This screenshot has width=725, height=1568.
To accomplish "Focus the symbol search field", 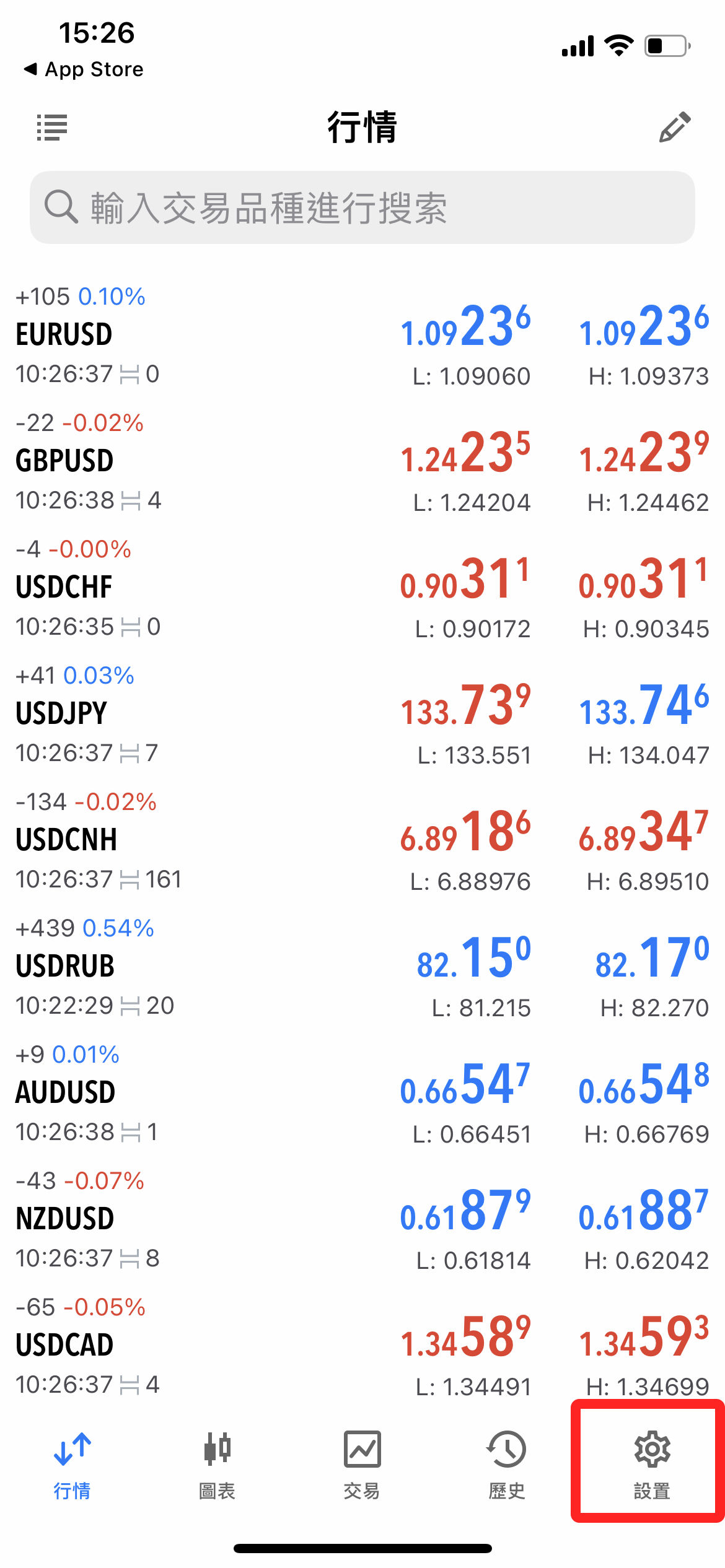I will pyautogui.click(x=362, y=207).
